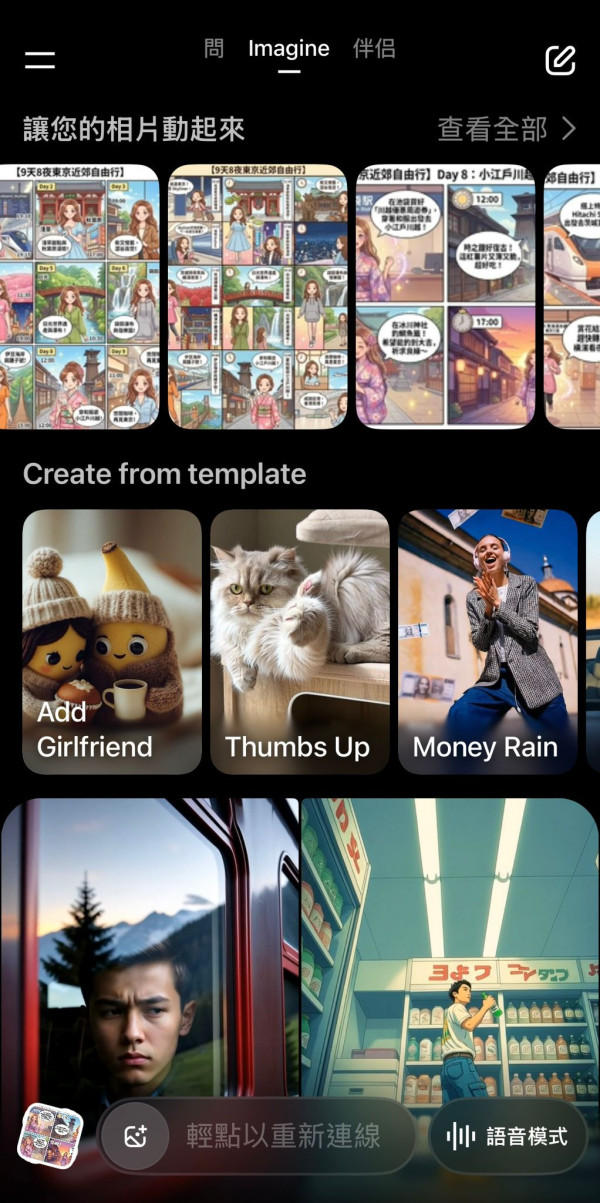
Task: Start 語音模式 voice mode
Action: pyautogui.click(x=507, y=1136)
